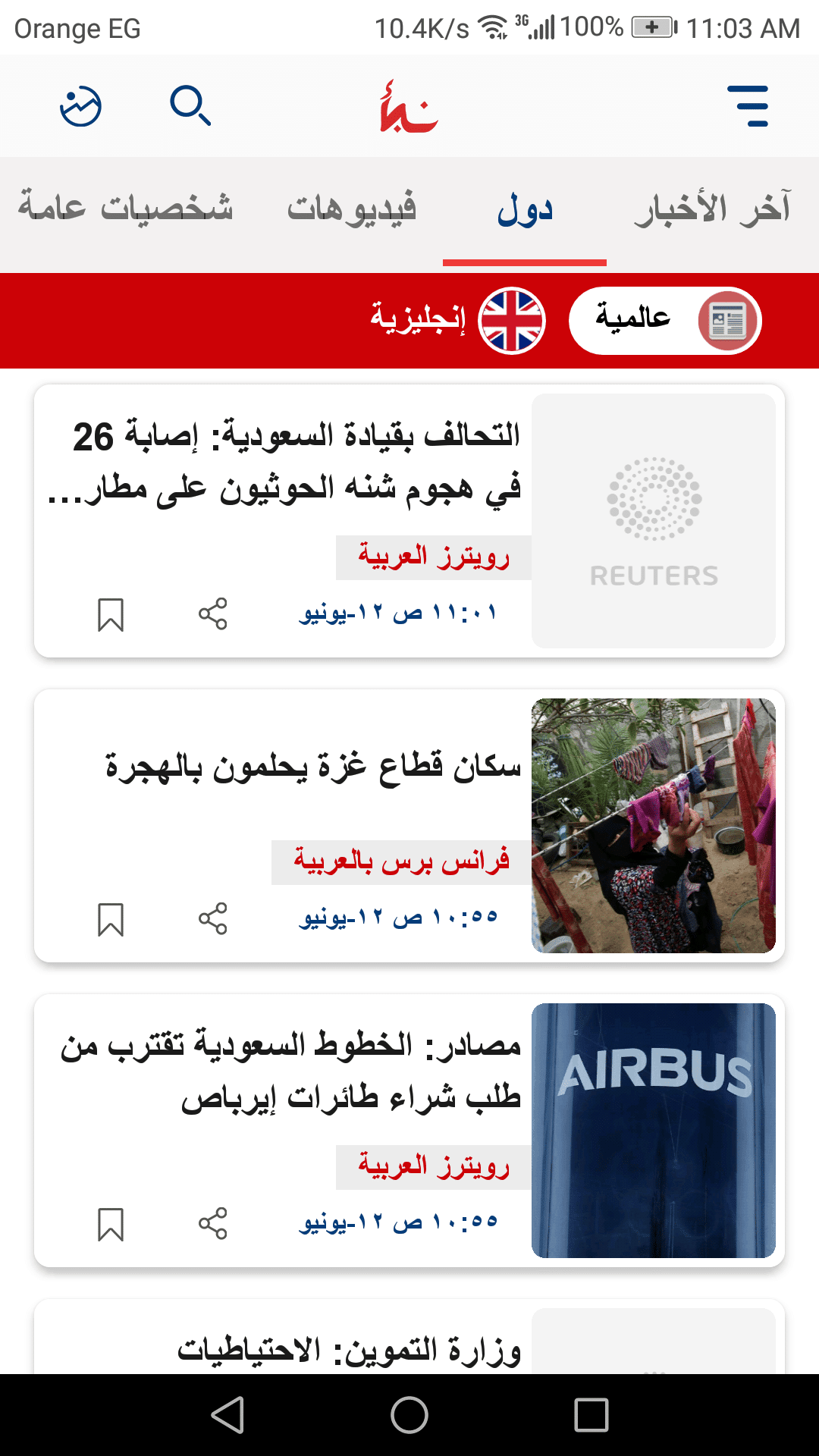819x1456 pixels.
Task: Open the search icon in the app bar
Action: (x=190, y=105)
